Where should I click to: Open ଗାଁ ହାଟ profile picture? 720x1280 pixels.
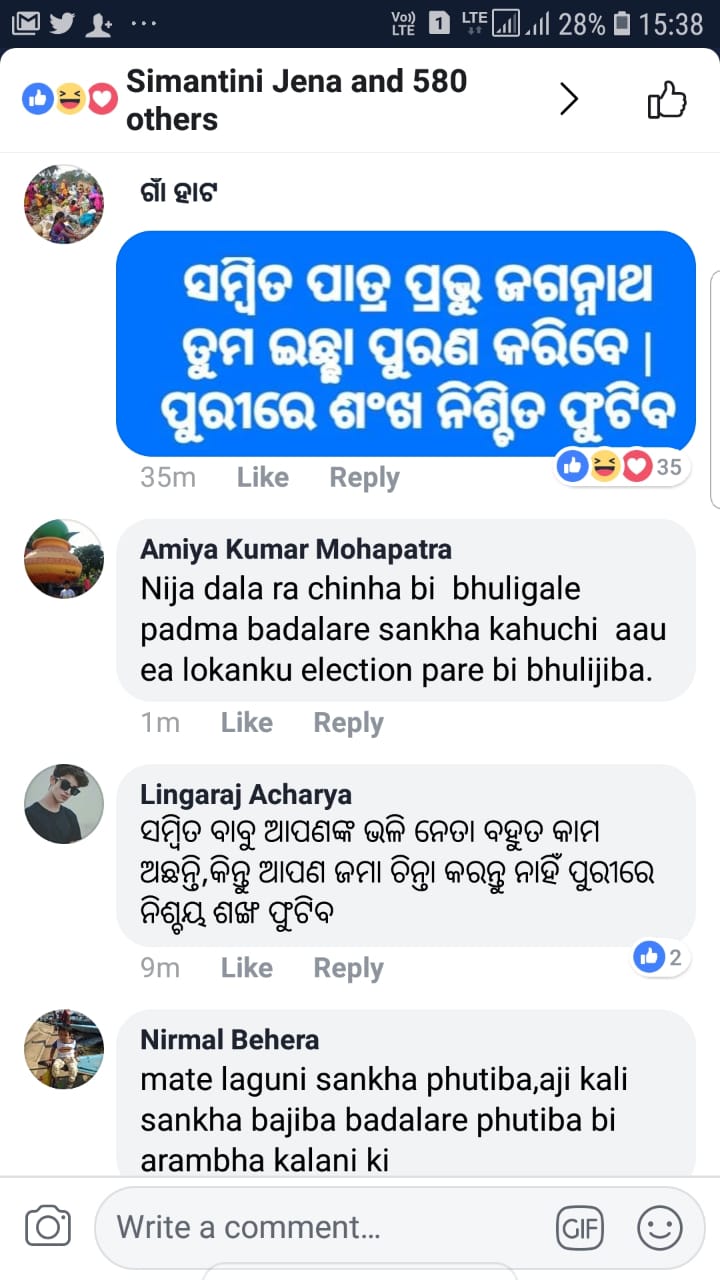pyautogui.click(x=63, y=205)
